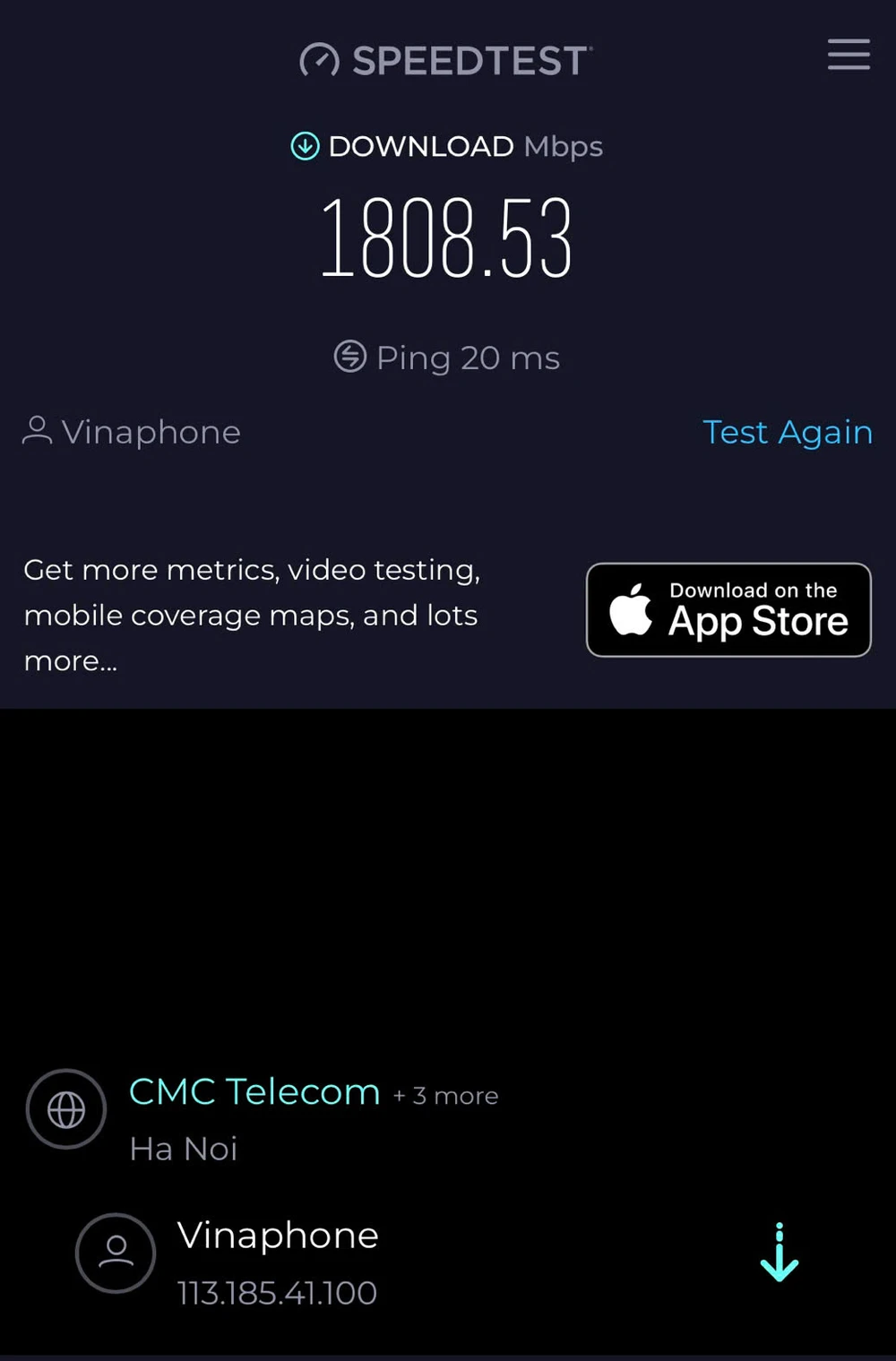Viewport: 896px width, 1361px height.
Task: Change server from CMC Telecom
Action: click(x=254, y=1092)
